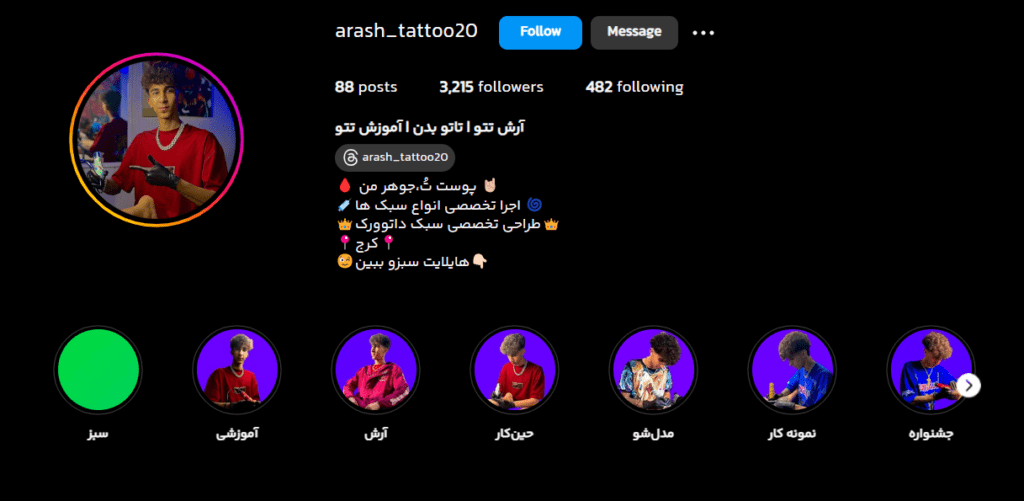Viewport: 1024px width, 501px height.
Task: Open the نمونه کار highlight
Action: [793, 371]
